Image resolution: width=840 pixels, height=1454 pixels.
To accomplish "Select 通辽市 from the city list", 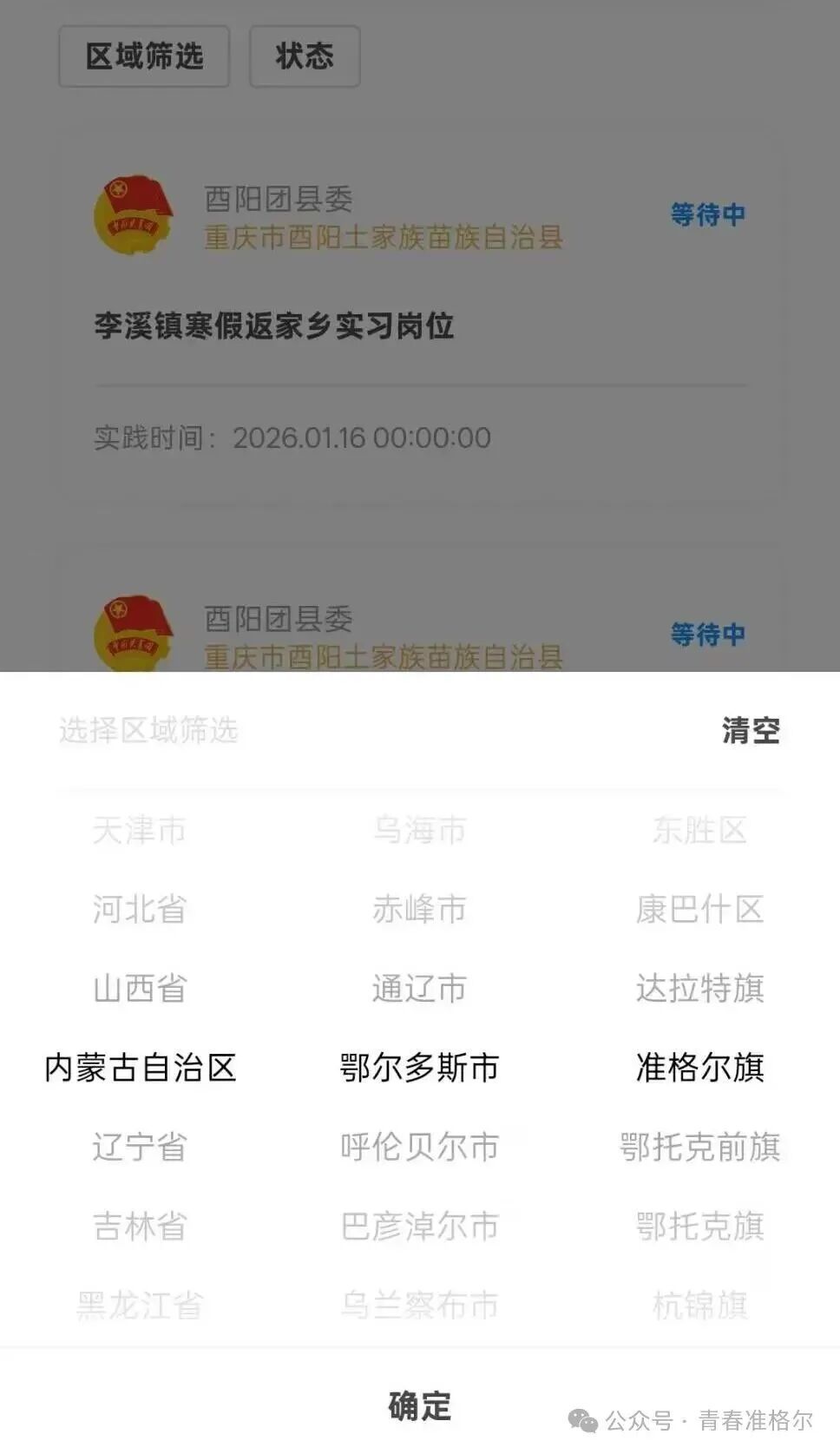I will coord(419,988).
